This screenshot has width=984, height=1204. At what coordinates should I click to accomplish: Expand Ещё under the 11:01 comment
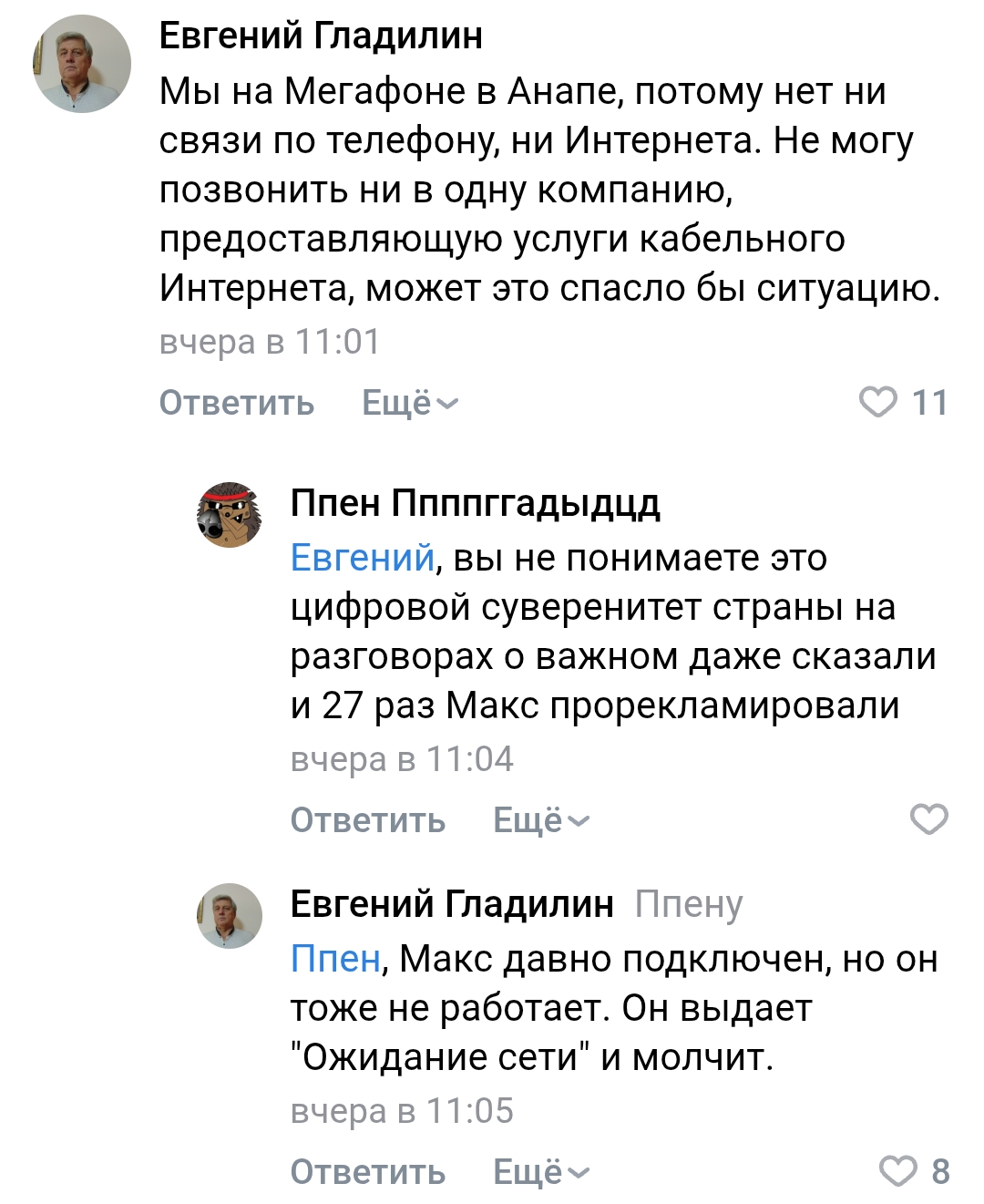pos(409,402)
